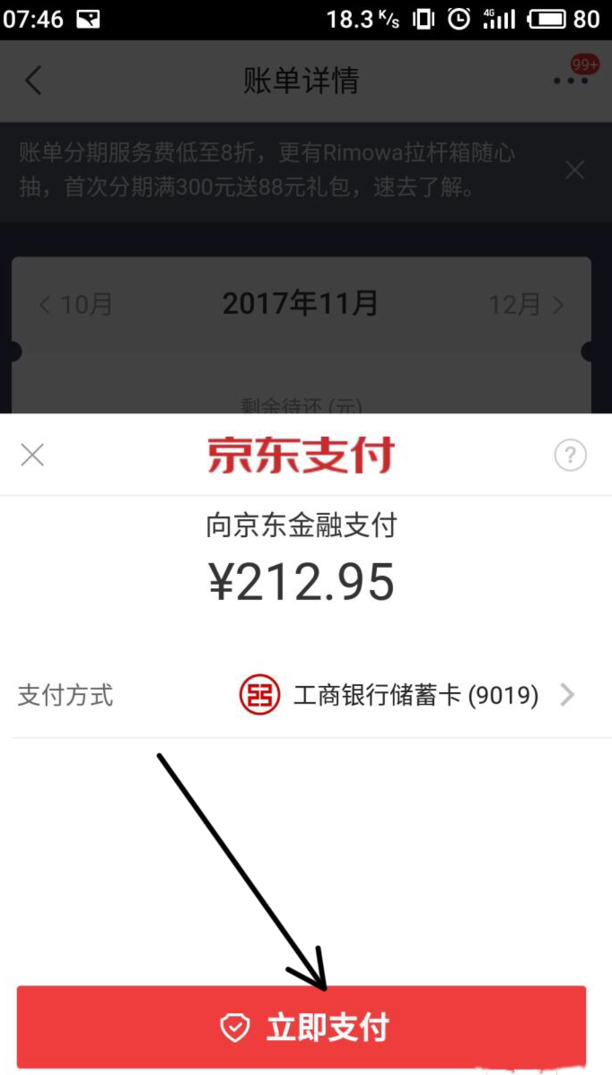Close the 京东支付 payment sheet
Image resolution: width=612 pixels, height=1075 pixels.
(x=32, y=456)
